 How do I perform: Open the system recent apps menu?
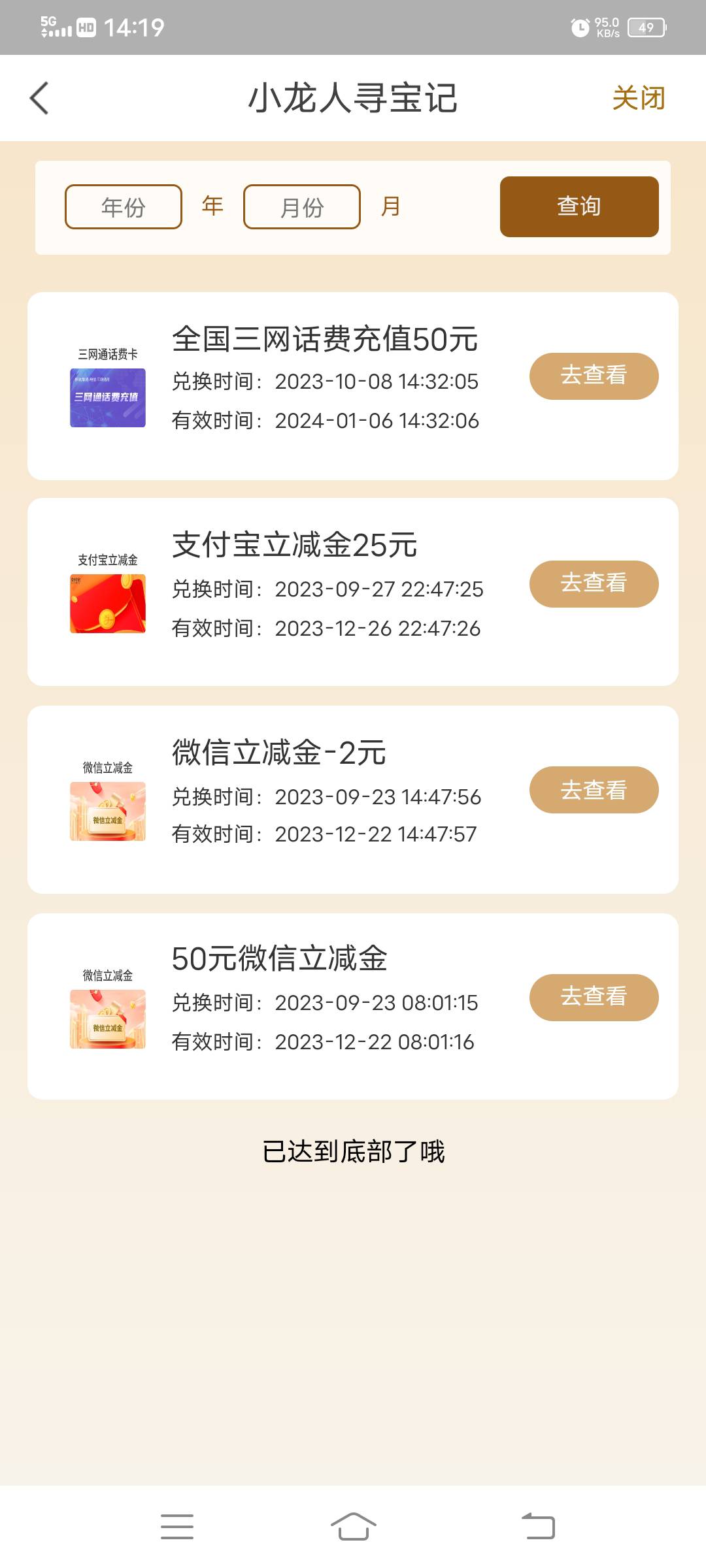tap(177, 1527)
